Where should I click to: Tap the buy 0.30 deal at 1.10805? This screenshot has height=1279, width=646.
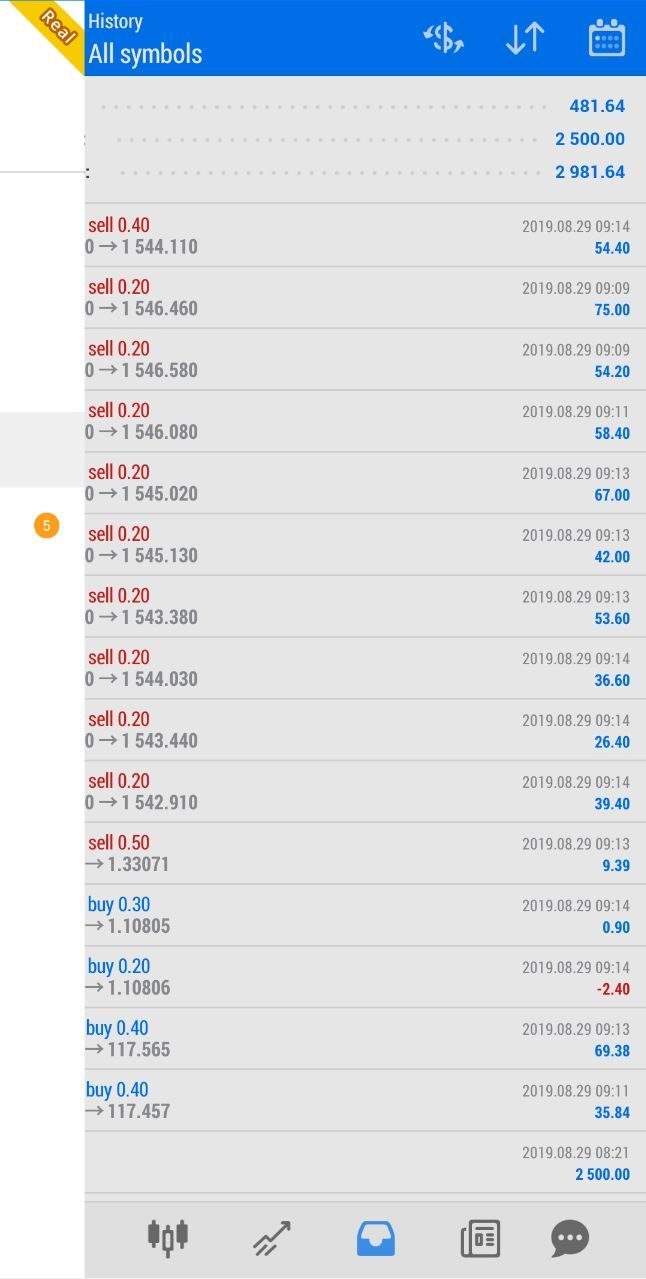coord(360,915)
